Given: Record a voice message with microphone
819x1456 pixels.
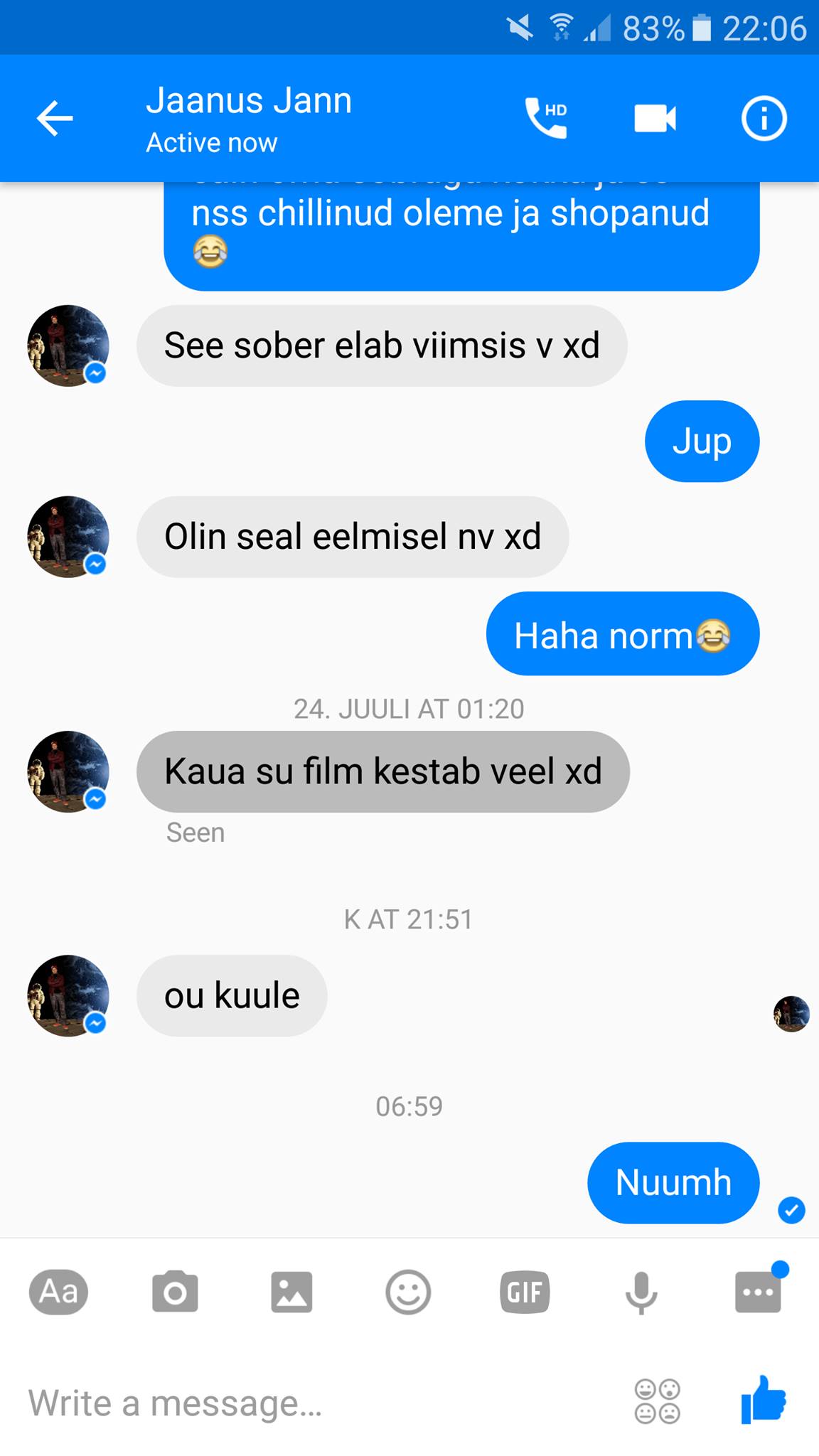Looking at the screenshot, I should click(641, 1292).
